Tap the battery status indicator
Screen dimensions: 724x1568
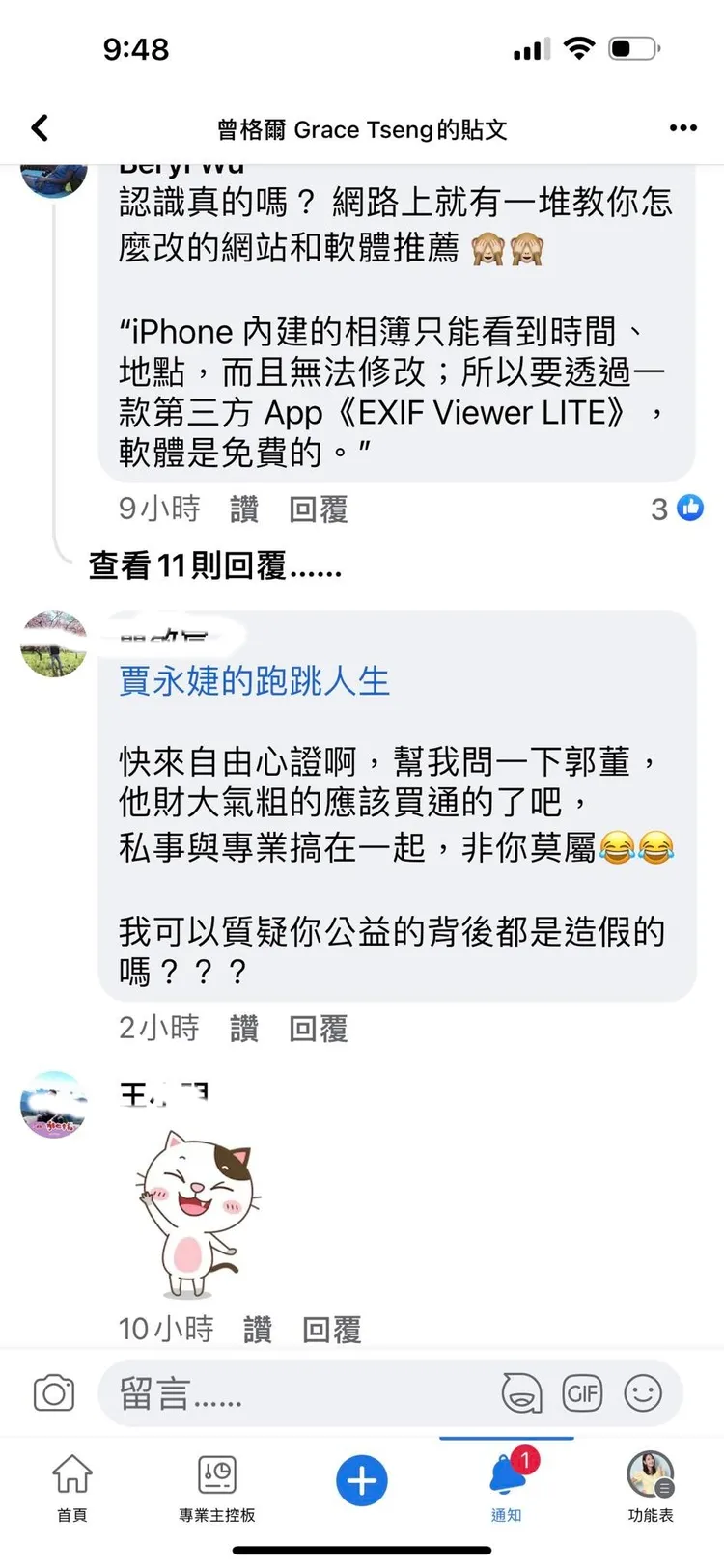click(633, 45)
